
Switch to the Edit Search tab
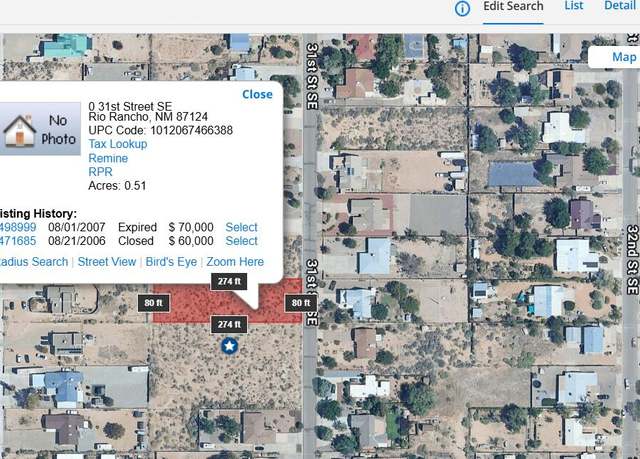[513, 6]
